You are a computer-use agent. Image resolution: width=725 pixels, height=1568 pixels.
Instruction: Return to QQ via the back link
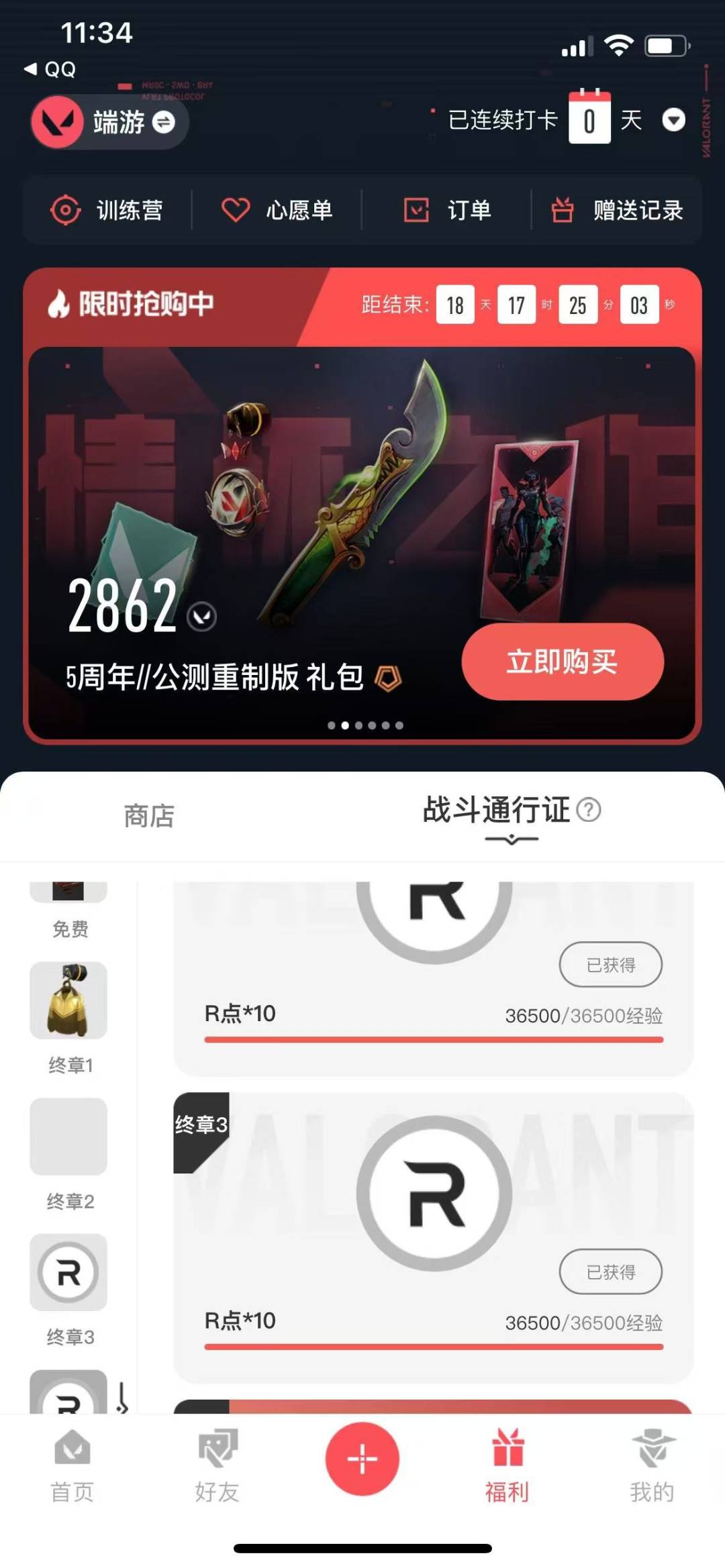(x=50, y=69)
